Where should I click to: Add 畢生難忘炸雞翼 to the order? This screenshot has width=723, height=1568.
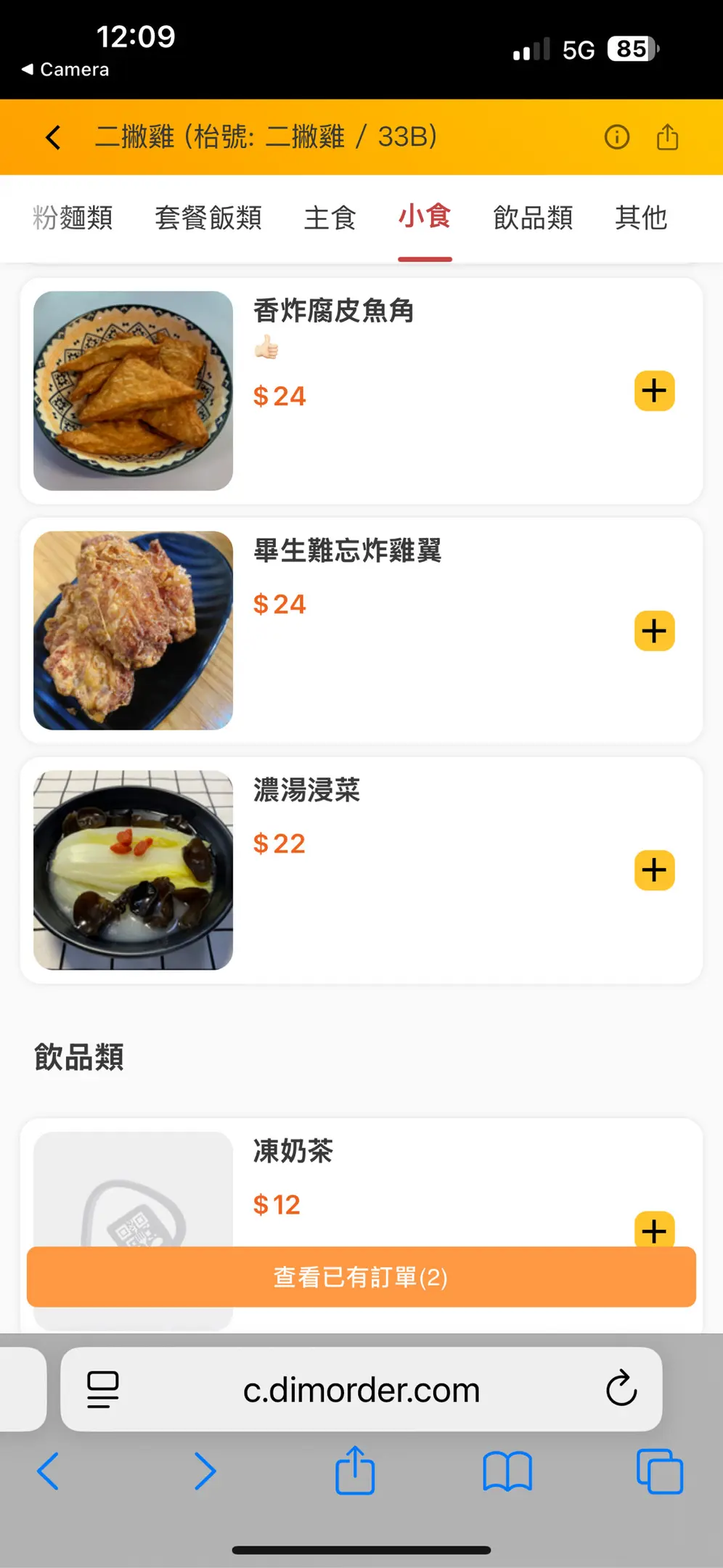(655, 631)
